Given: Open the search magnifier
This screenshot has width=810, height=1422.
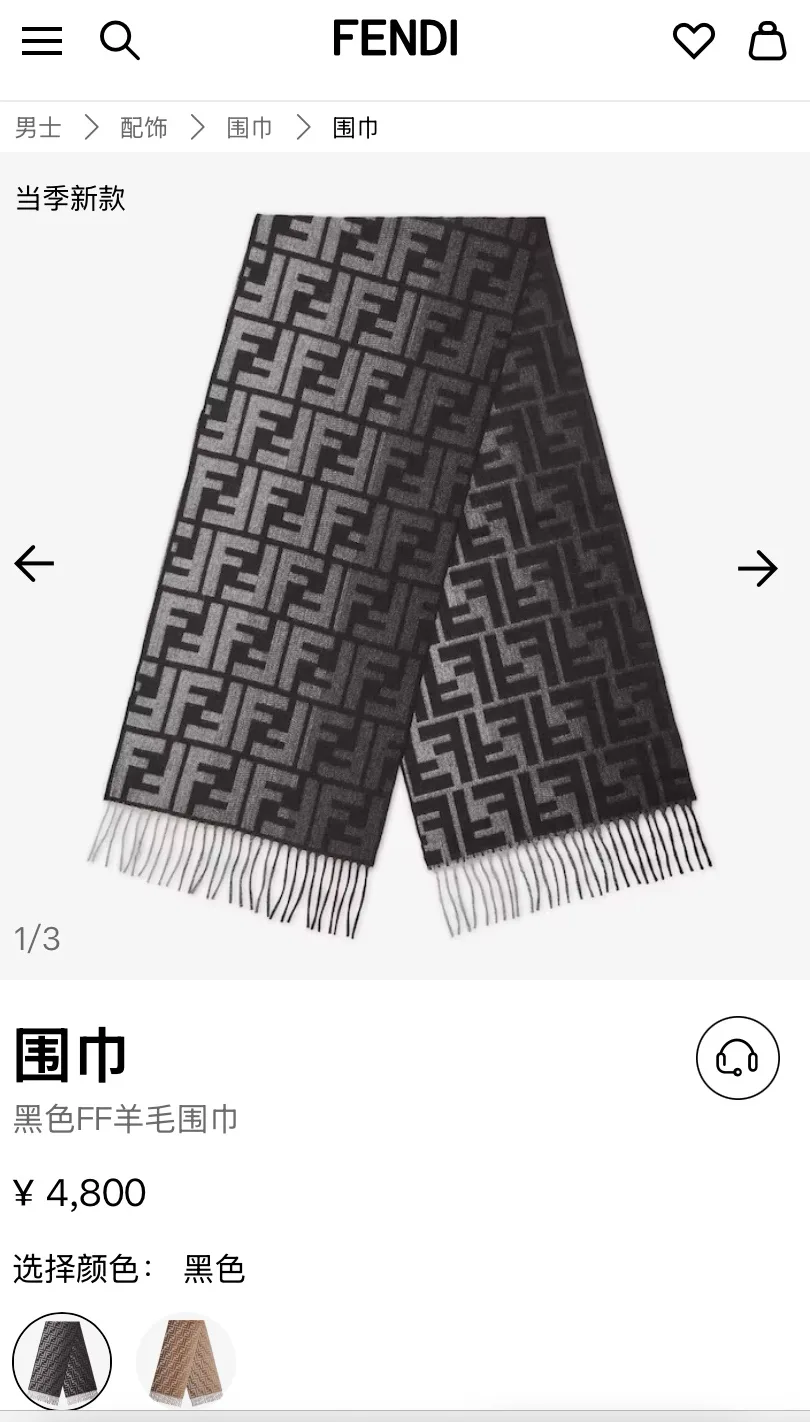Looking at the screenshot, I should point(120,41).
